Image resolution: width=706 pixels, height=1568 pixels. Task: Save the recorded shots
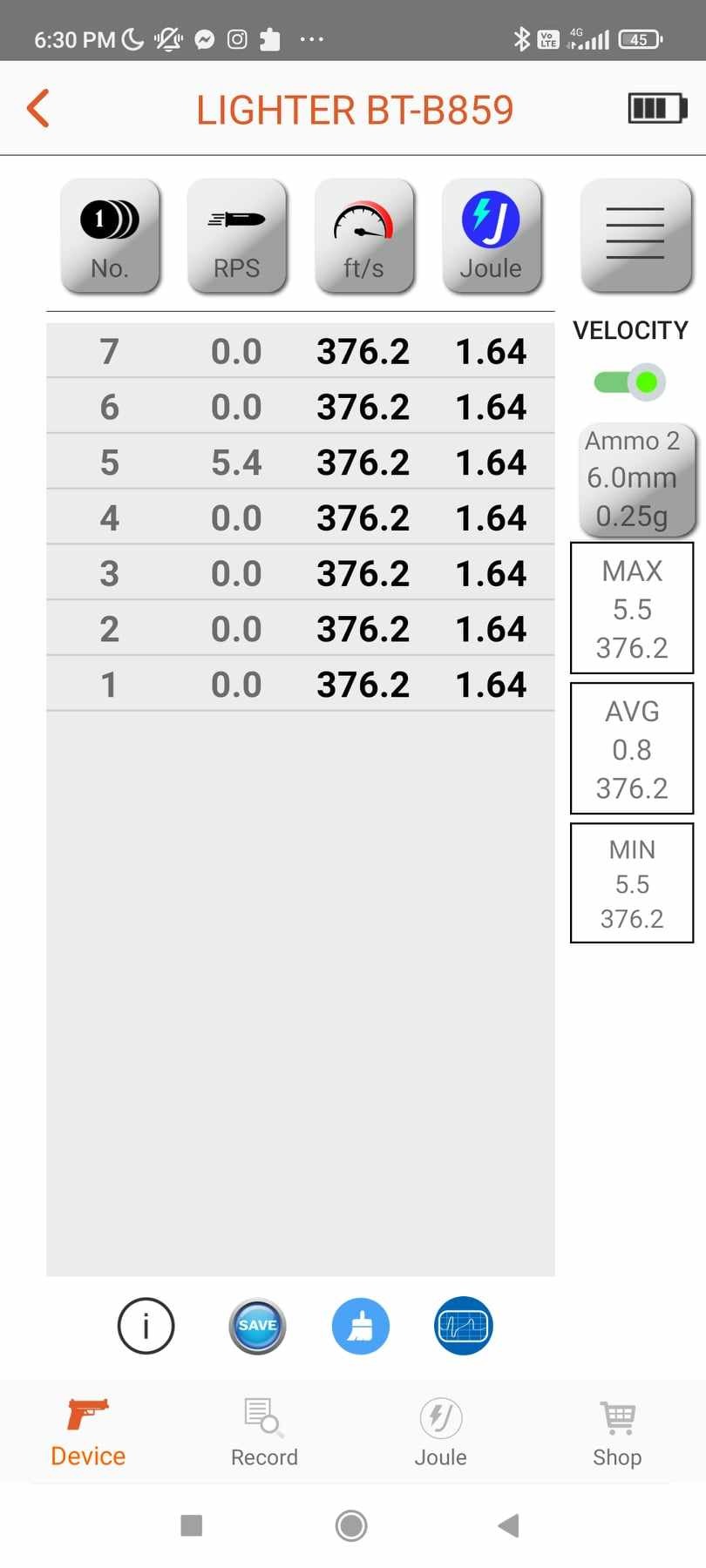(257, 1326)
